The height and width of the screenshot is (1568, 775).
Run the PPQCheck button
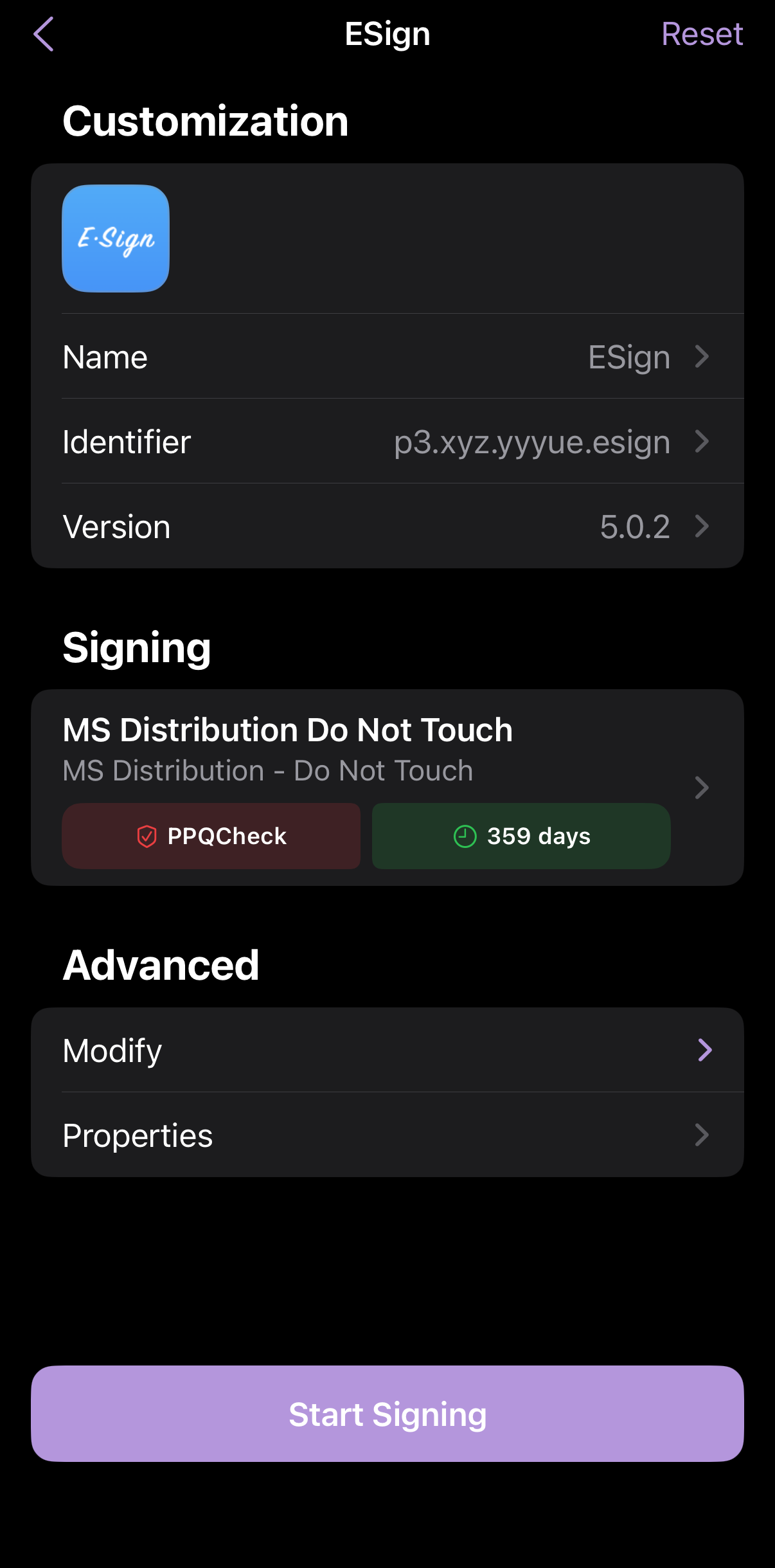(211, 836)
